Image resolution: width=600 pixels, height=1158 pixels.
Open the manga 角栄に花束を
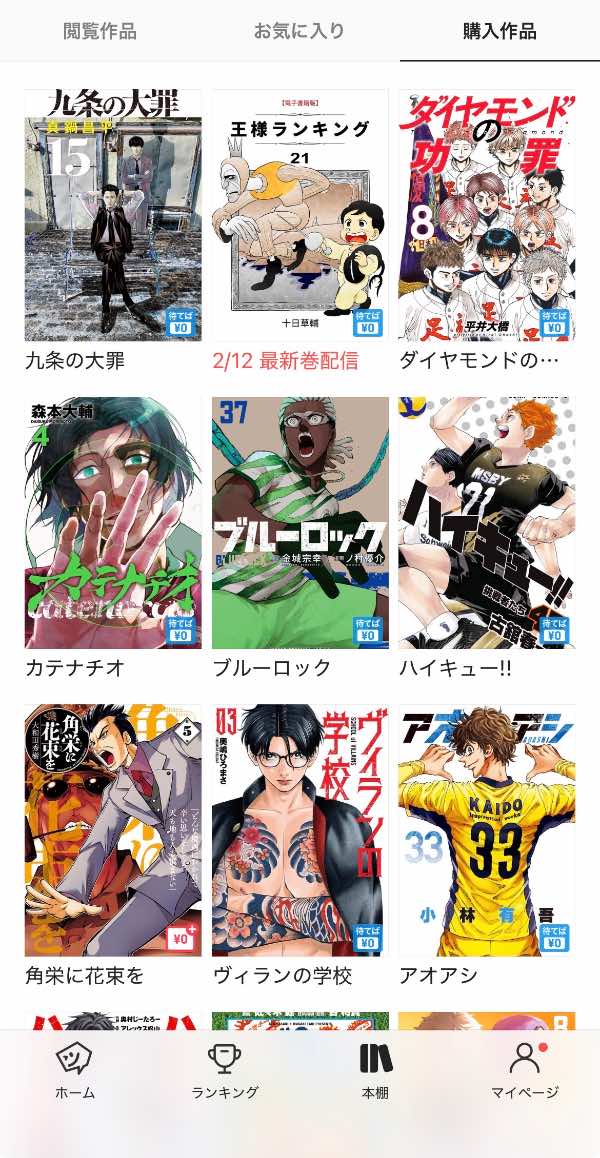(x=113, y=831)
